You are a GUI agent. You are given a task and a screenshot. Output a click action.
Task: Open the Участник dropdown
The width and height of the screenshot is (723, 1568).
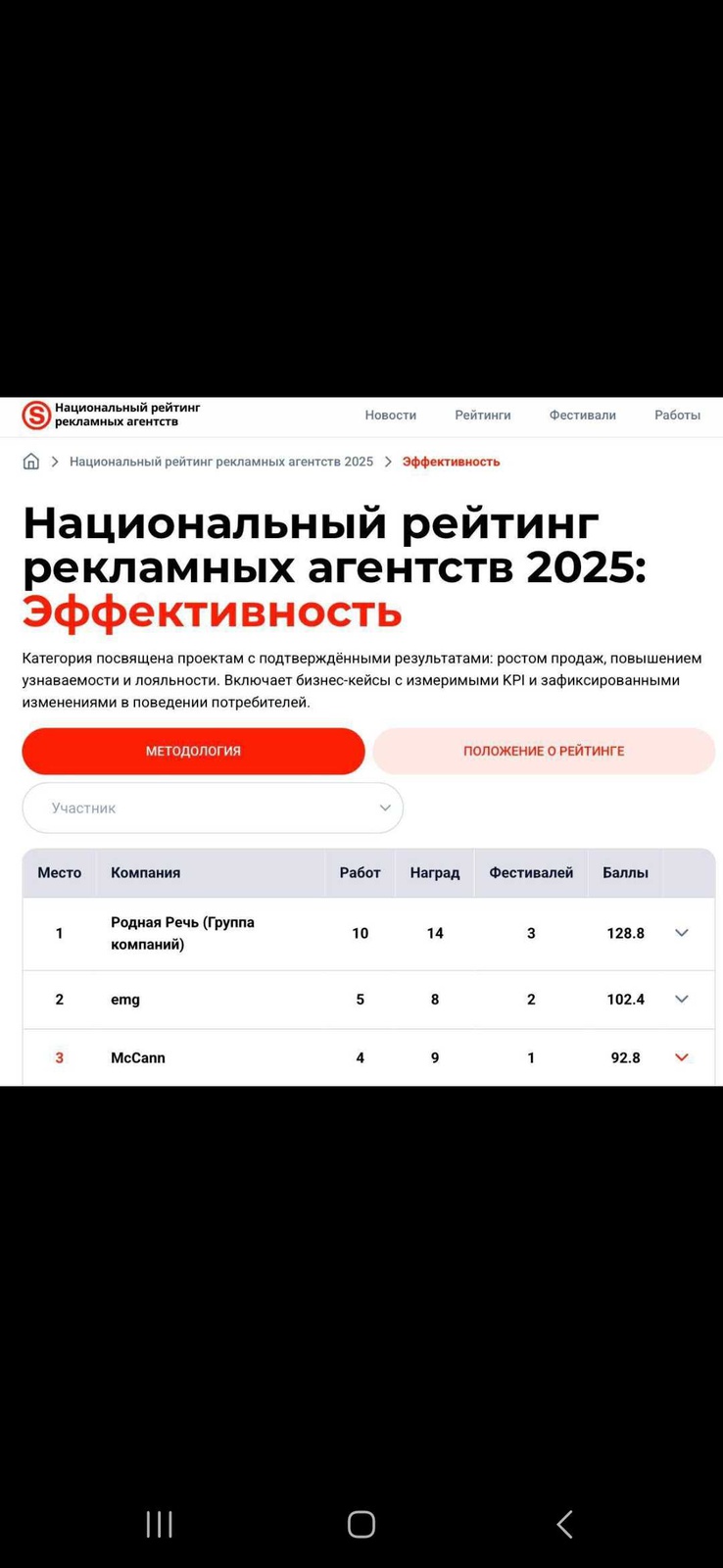(213, 808)
